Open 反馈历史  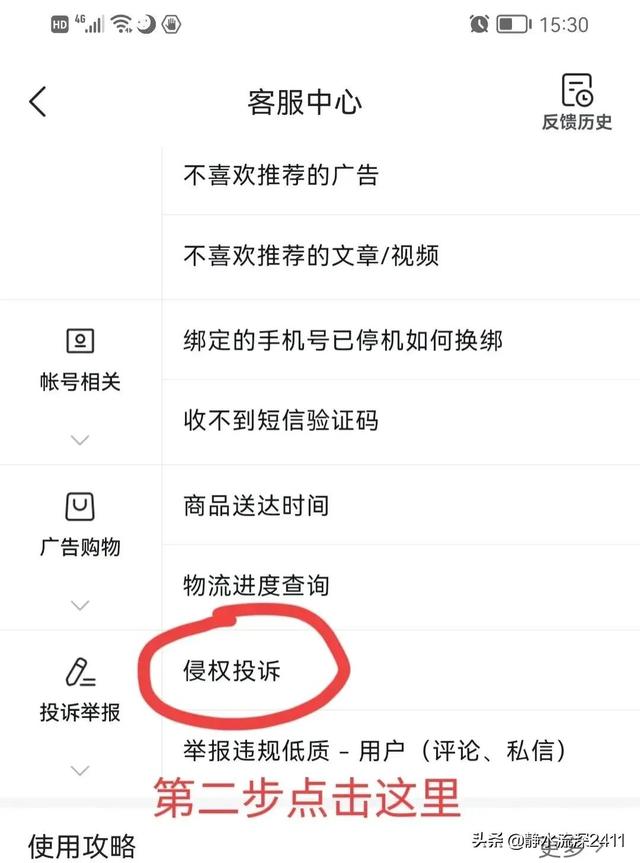(577, 102)
